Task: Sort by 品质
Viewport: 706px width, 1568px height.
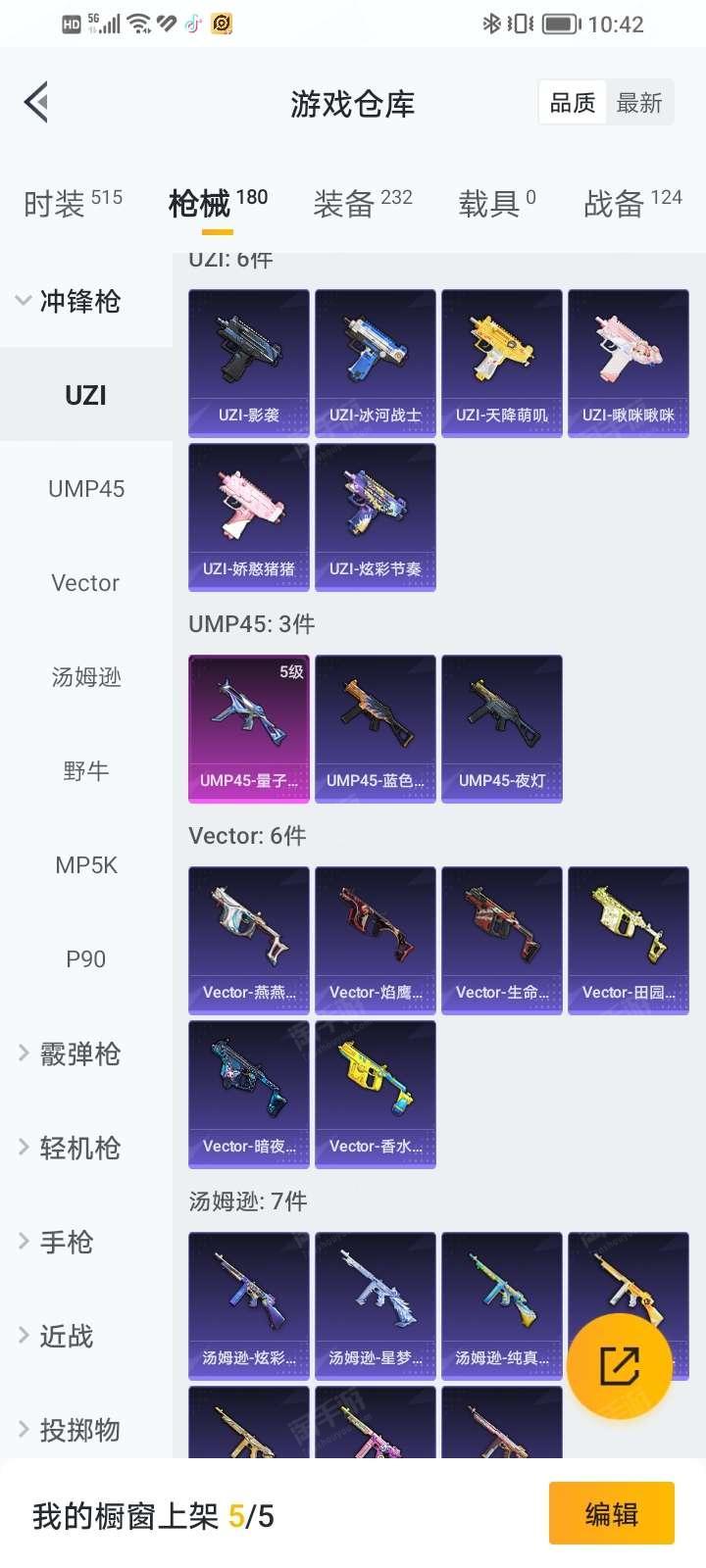Action: pyautogui.click(x=573, y=103)
